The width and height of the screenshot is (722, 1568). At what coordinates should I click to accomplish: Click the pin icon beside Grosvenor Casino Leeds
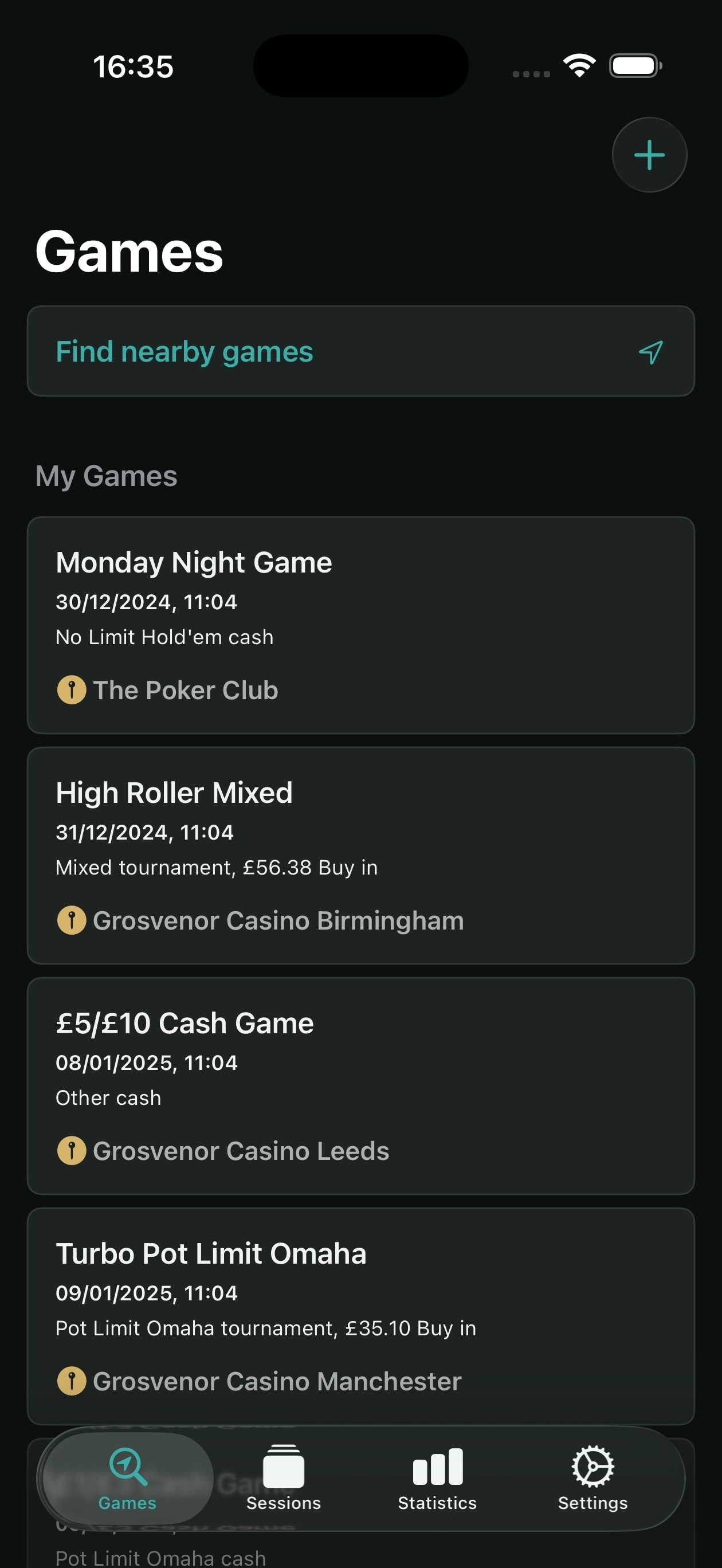[x=71, y=1151]
